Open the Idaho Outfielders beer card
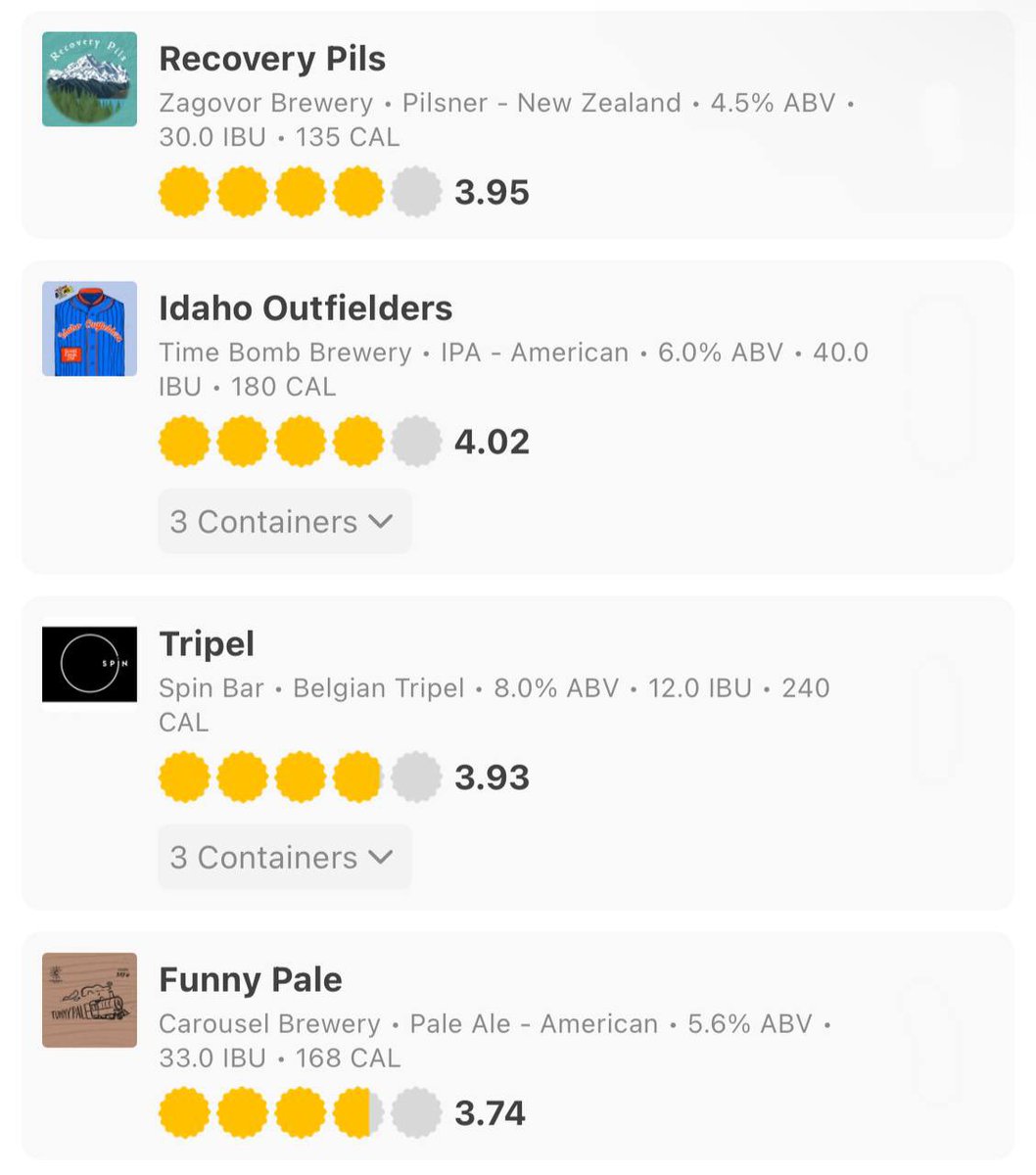 point(306,309)
